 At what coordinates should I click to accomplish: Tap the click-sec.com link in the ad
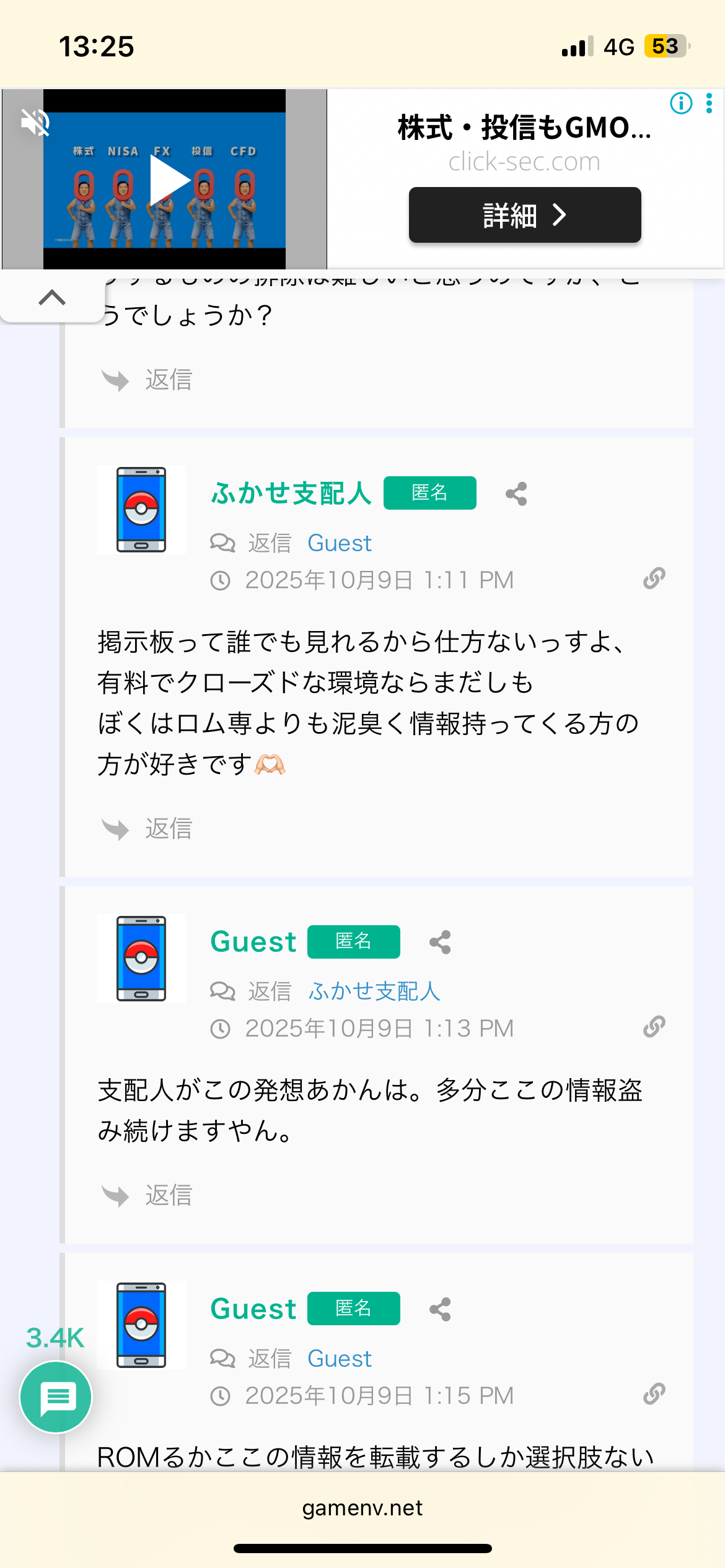[524, 161]
